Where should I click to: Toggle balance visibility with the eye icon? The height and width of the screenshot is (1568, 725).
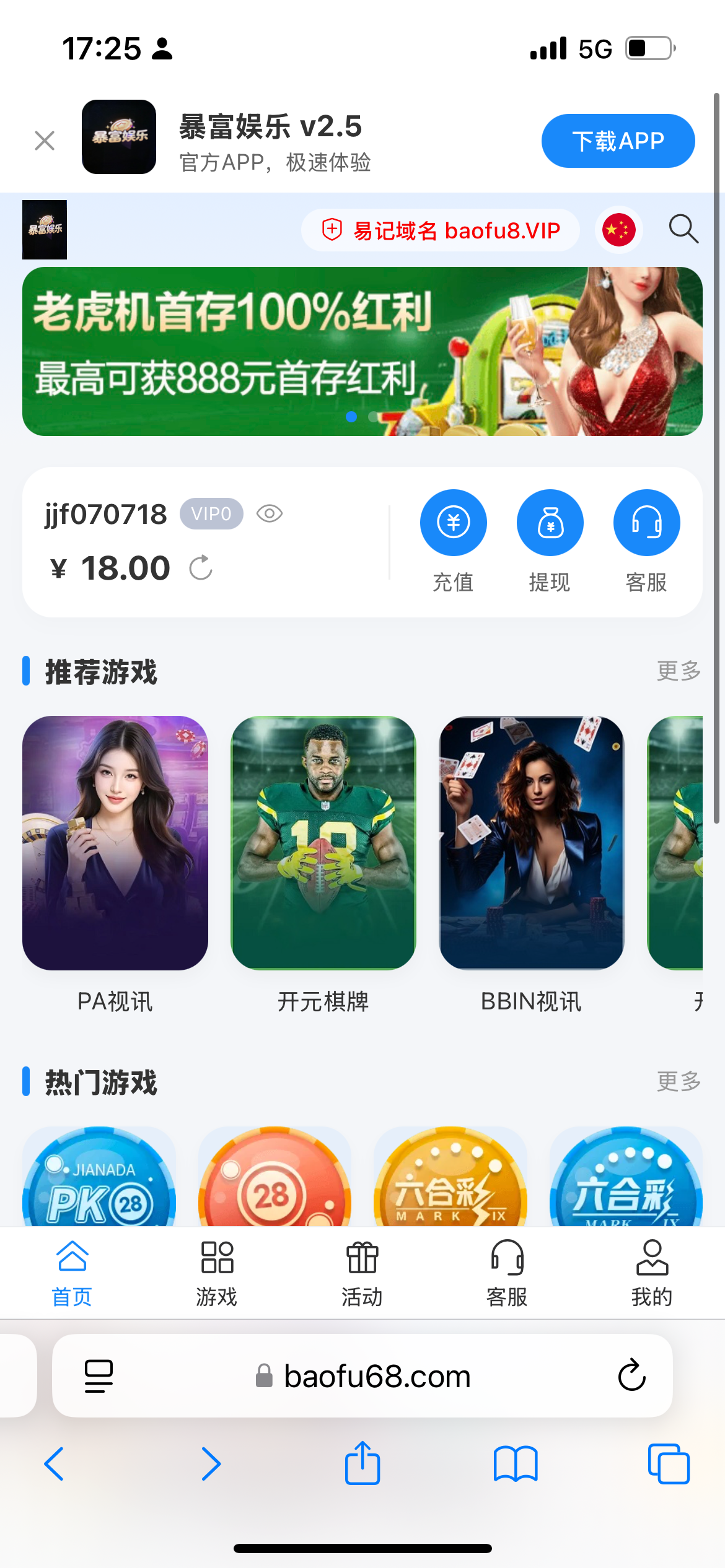270,513
